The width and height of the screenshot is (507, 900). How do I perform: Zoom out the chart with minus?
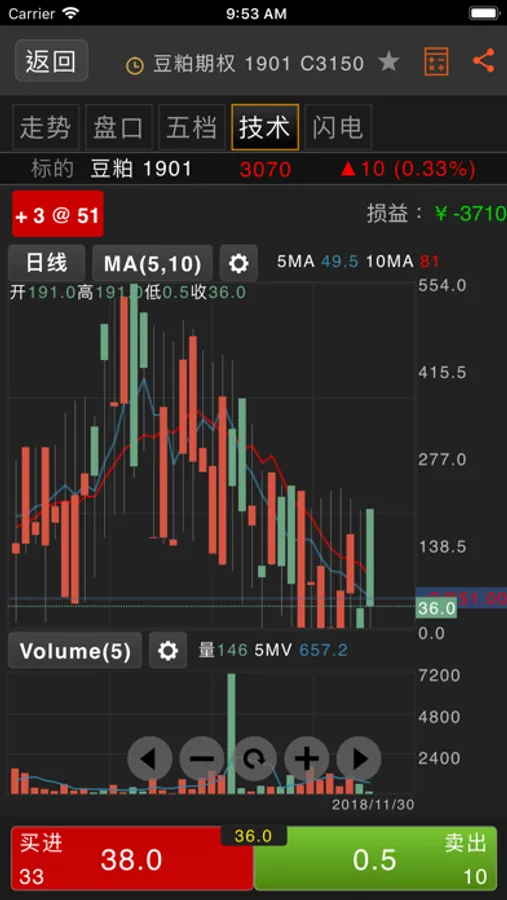pos(202,759)
